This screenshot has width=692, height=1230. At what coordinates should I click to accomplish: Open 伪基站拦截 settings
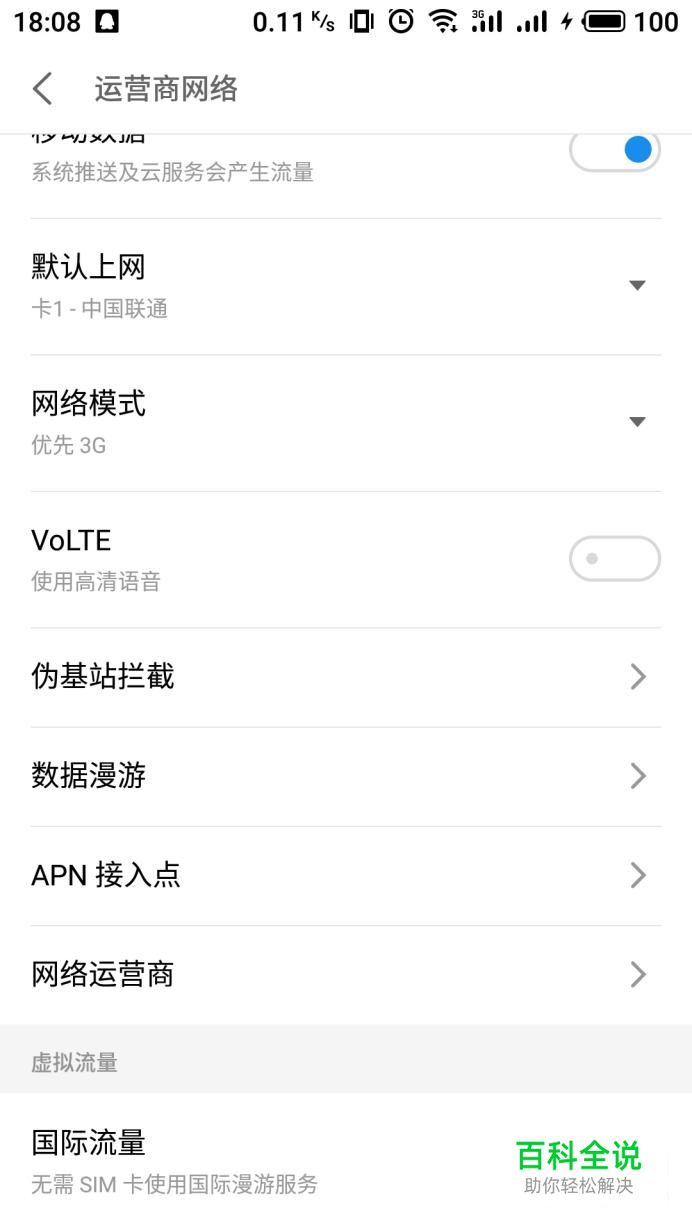pos(345,677)
